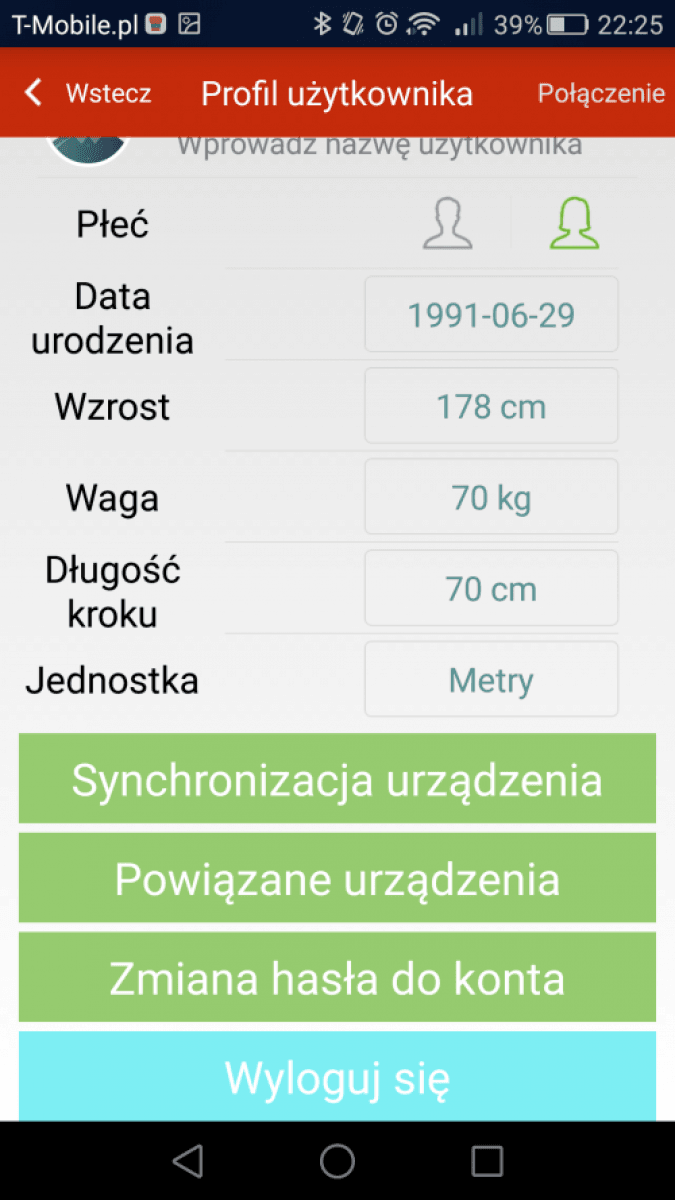Image resolution: width=675 pixels, height=1200 pixels.
Task: Select the female gender icon
Action: point(574,223)
